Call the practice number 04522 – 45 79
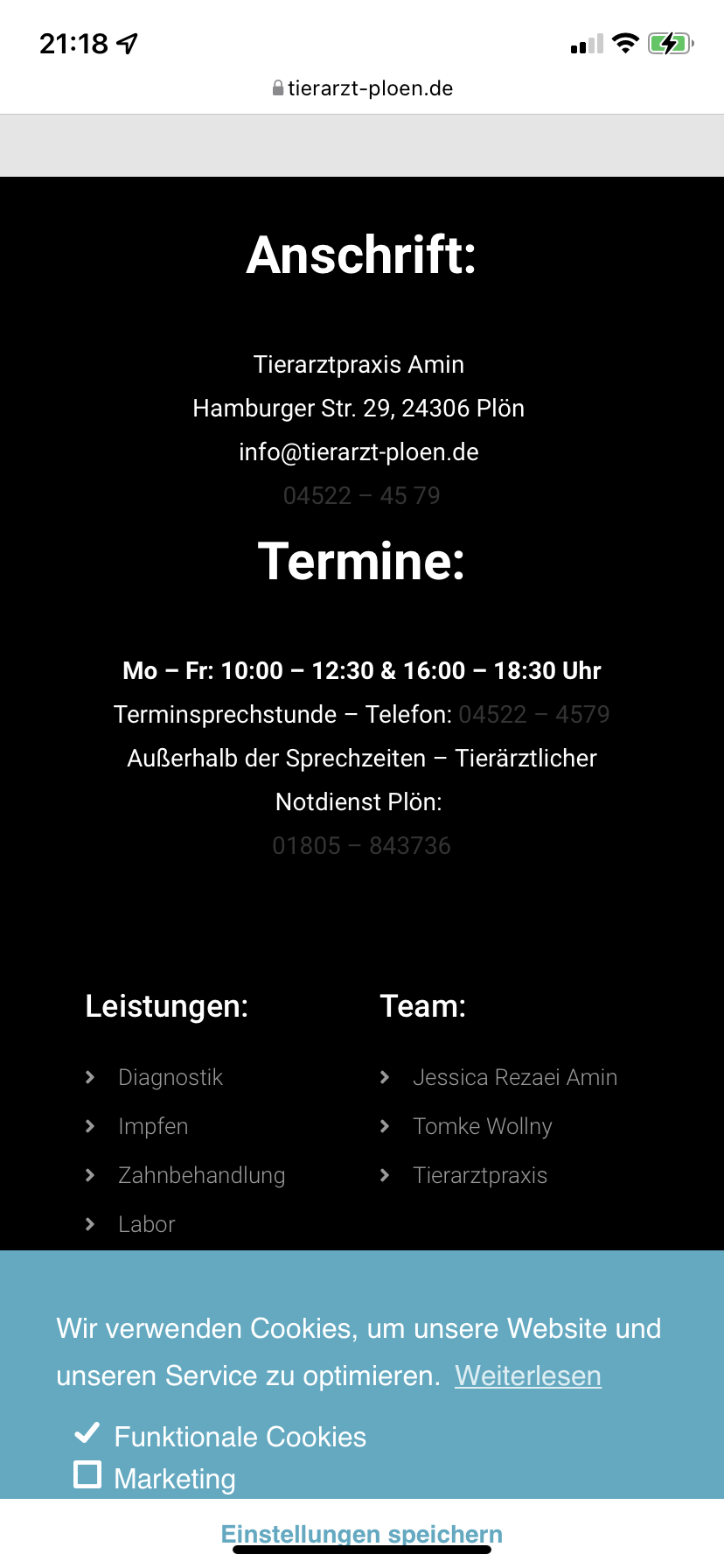The height and width of the screenshot is (1568, 724). (361, 496)
